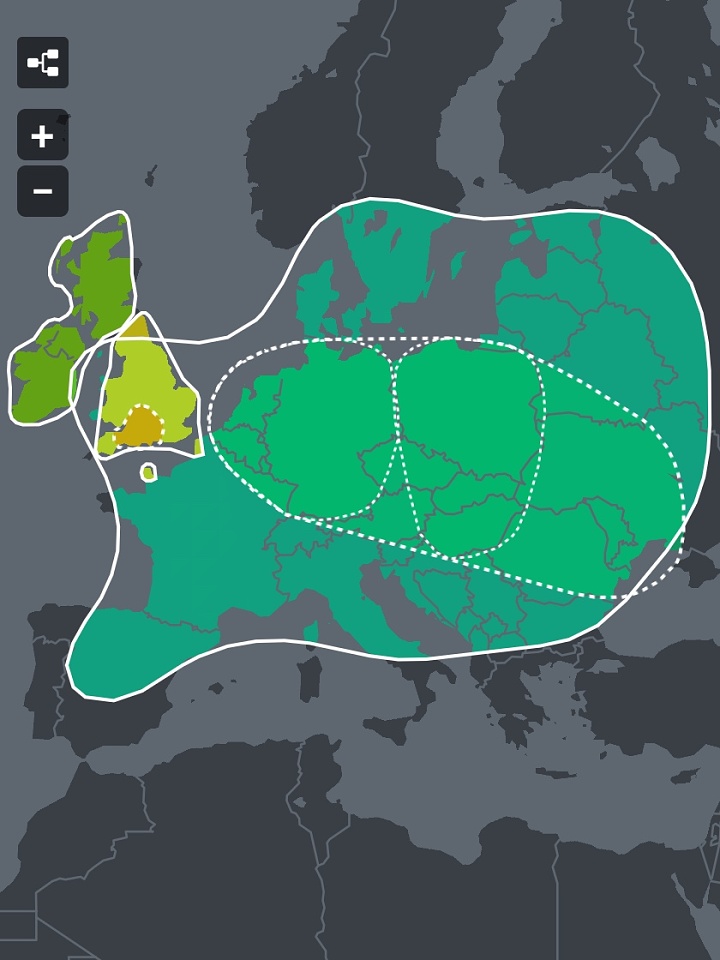
Task: Open the hierarchy tree view button
Action: click(x=43, y=63)
